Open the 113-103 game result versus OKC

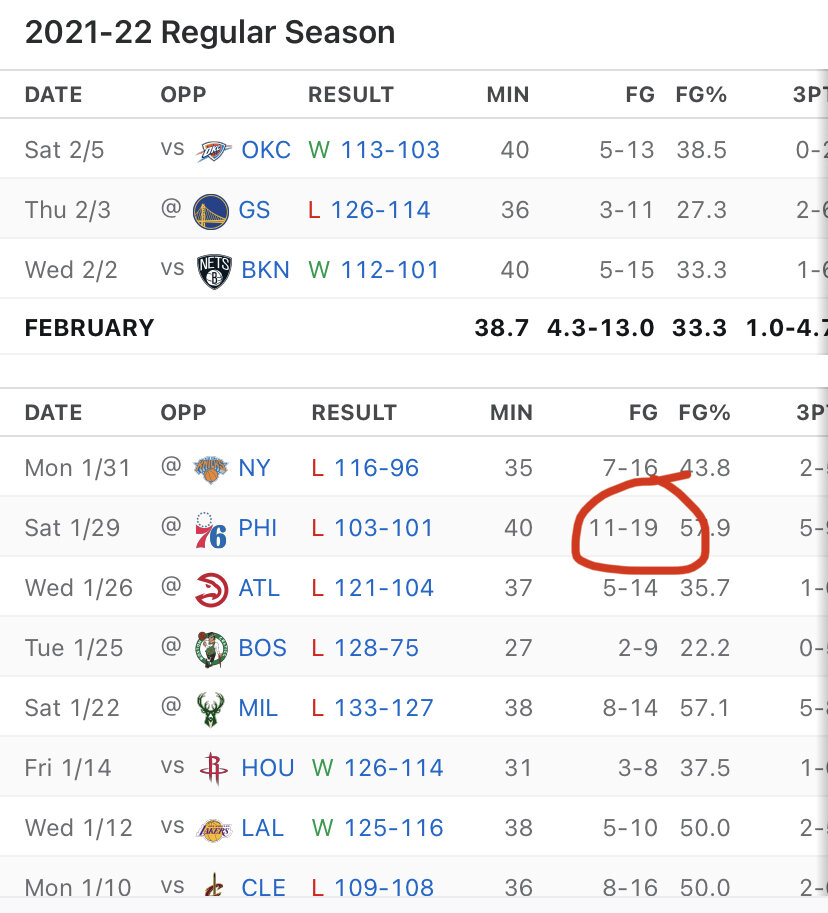[390, 150]
